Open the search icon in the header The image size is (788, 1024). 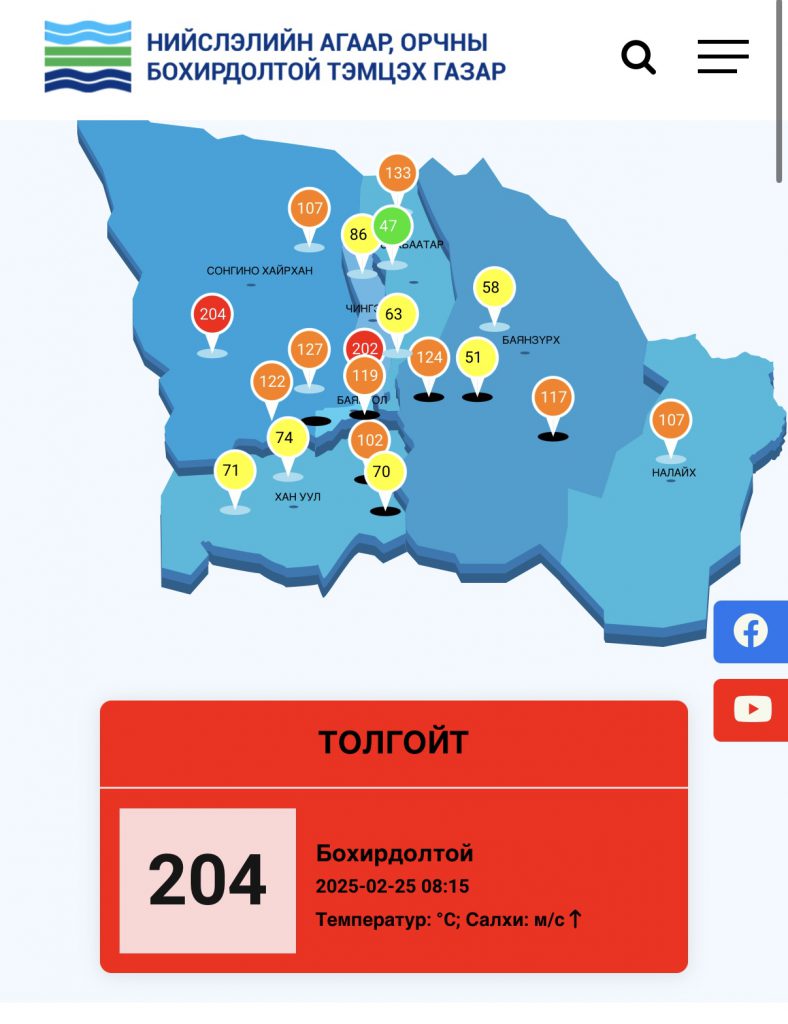coord(638,57)
